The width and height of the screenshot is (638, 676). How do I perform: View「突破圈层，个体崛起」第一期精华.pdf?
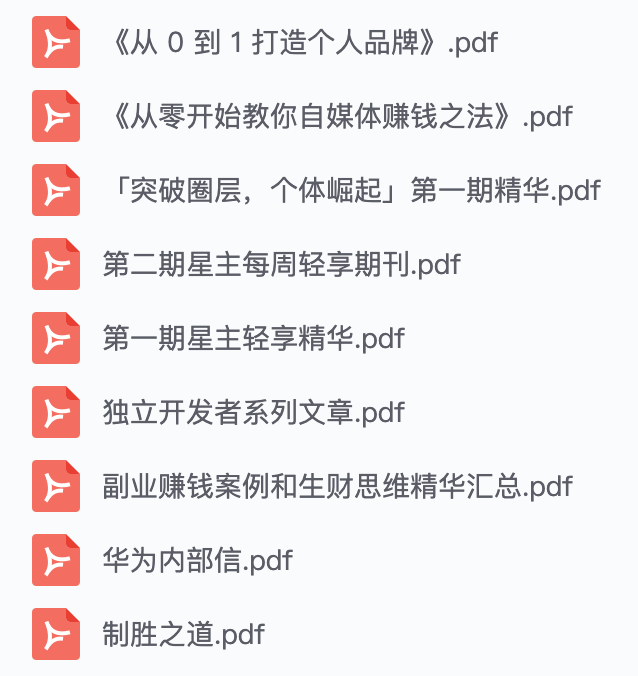pos(351,191)
